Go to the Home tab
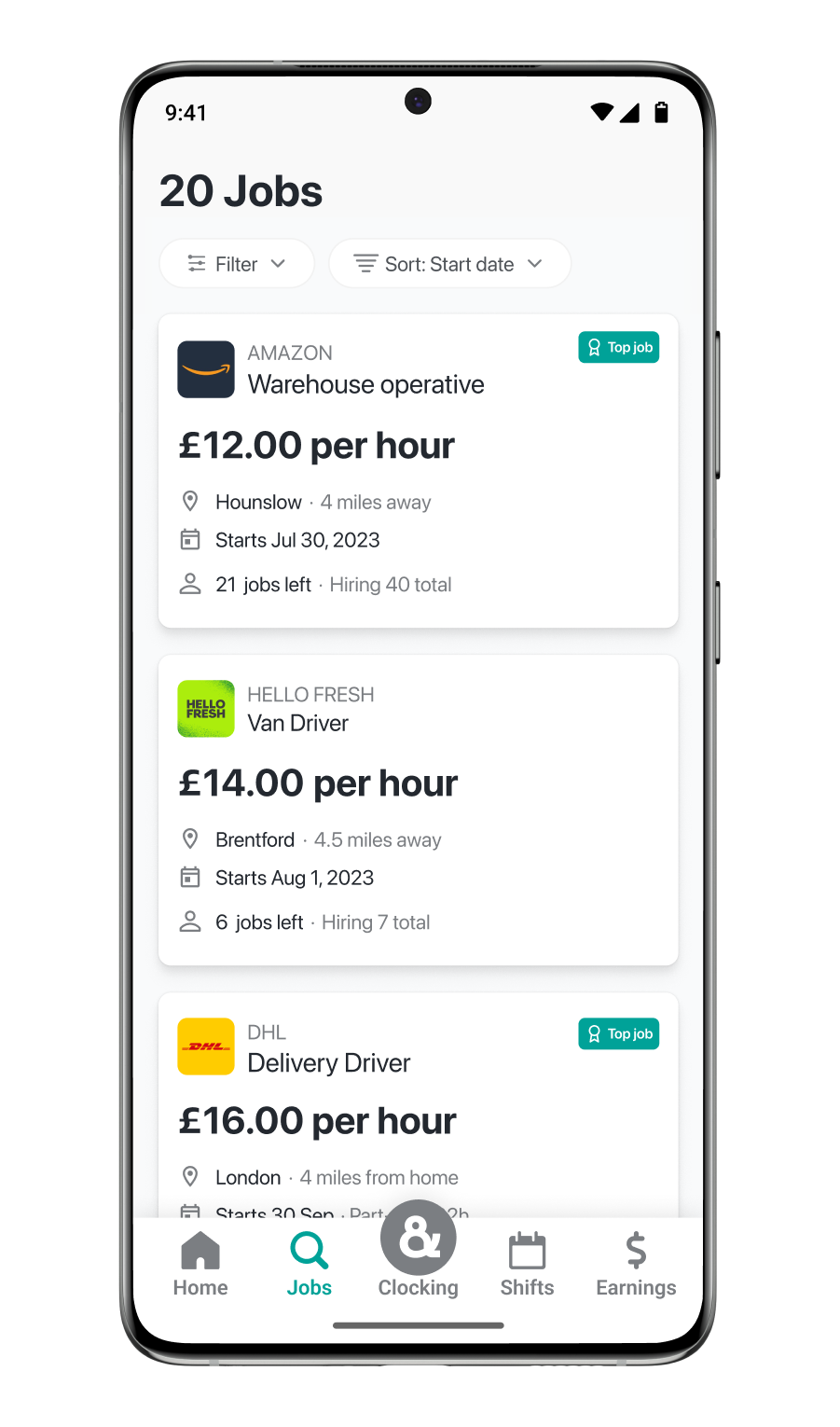 pos(200,1265)
